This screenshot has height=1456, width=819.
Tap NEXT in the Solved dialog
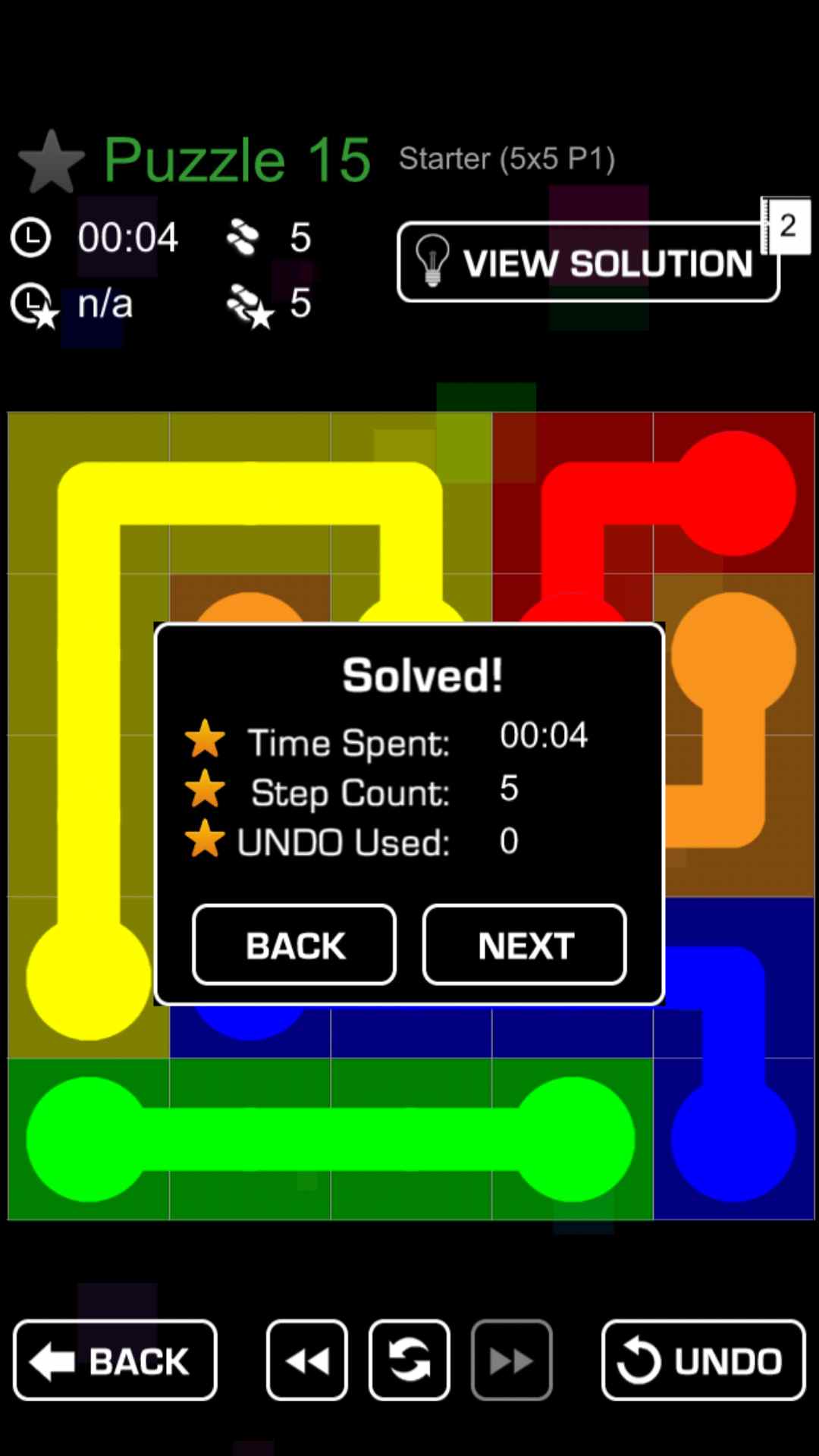click(524, 945)
